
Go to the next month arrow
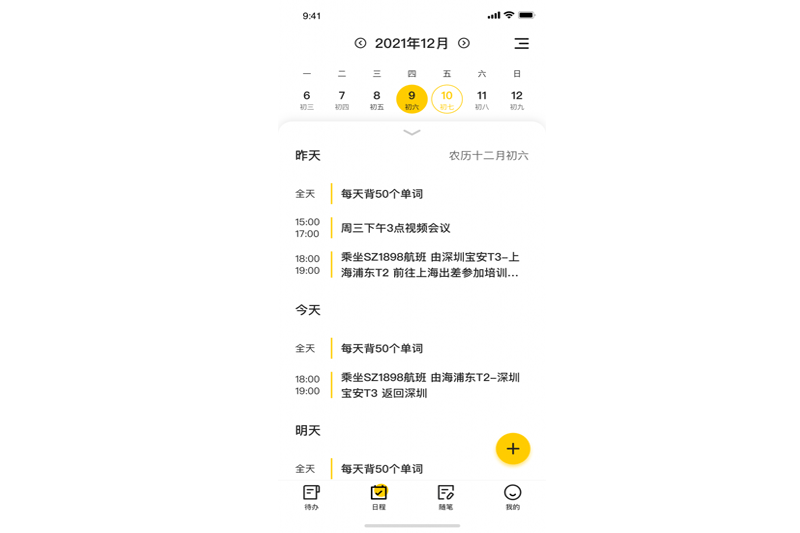pos(464,43)
